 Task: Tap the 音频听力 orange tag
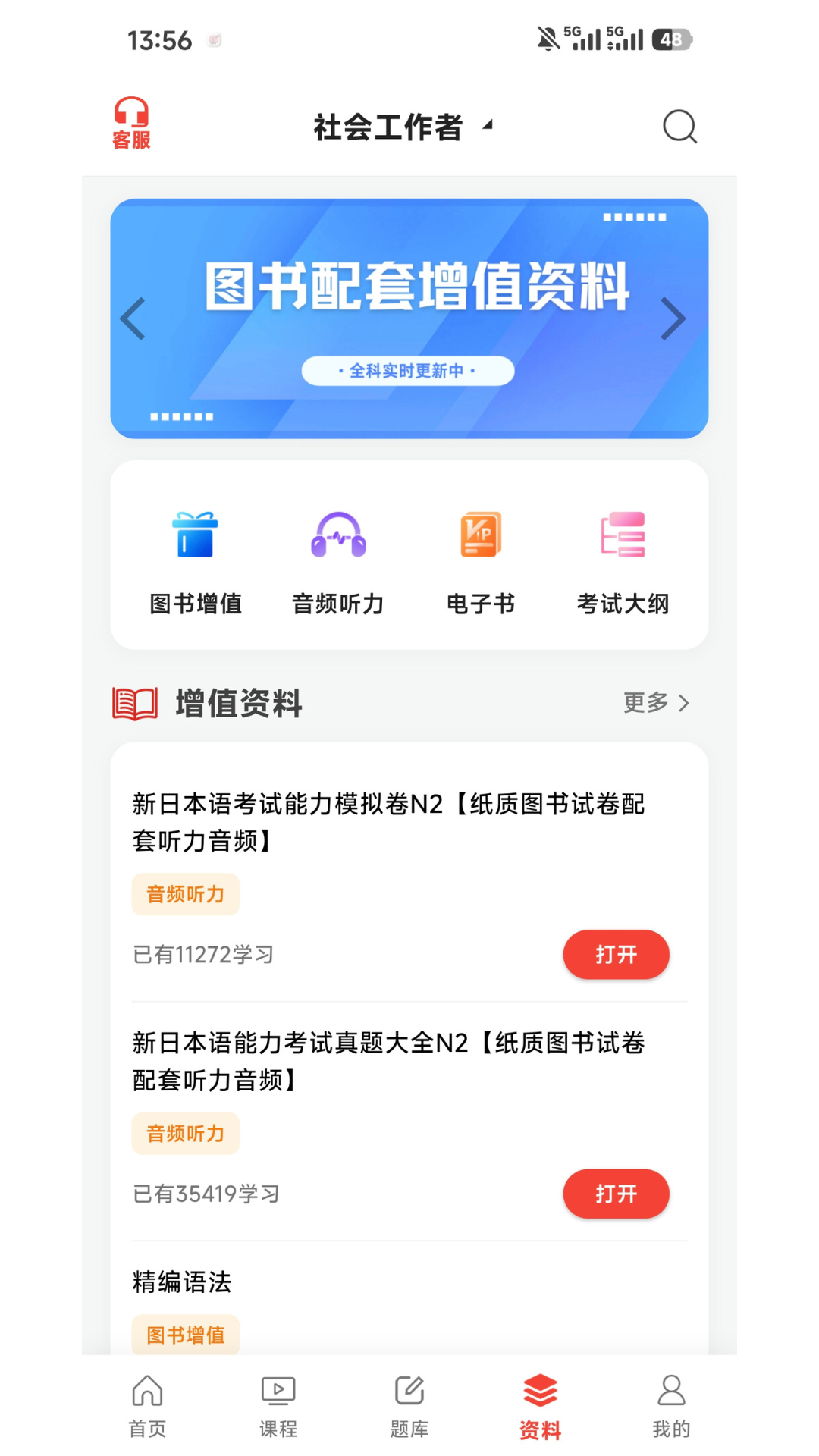point(184,894)
